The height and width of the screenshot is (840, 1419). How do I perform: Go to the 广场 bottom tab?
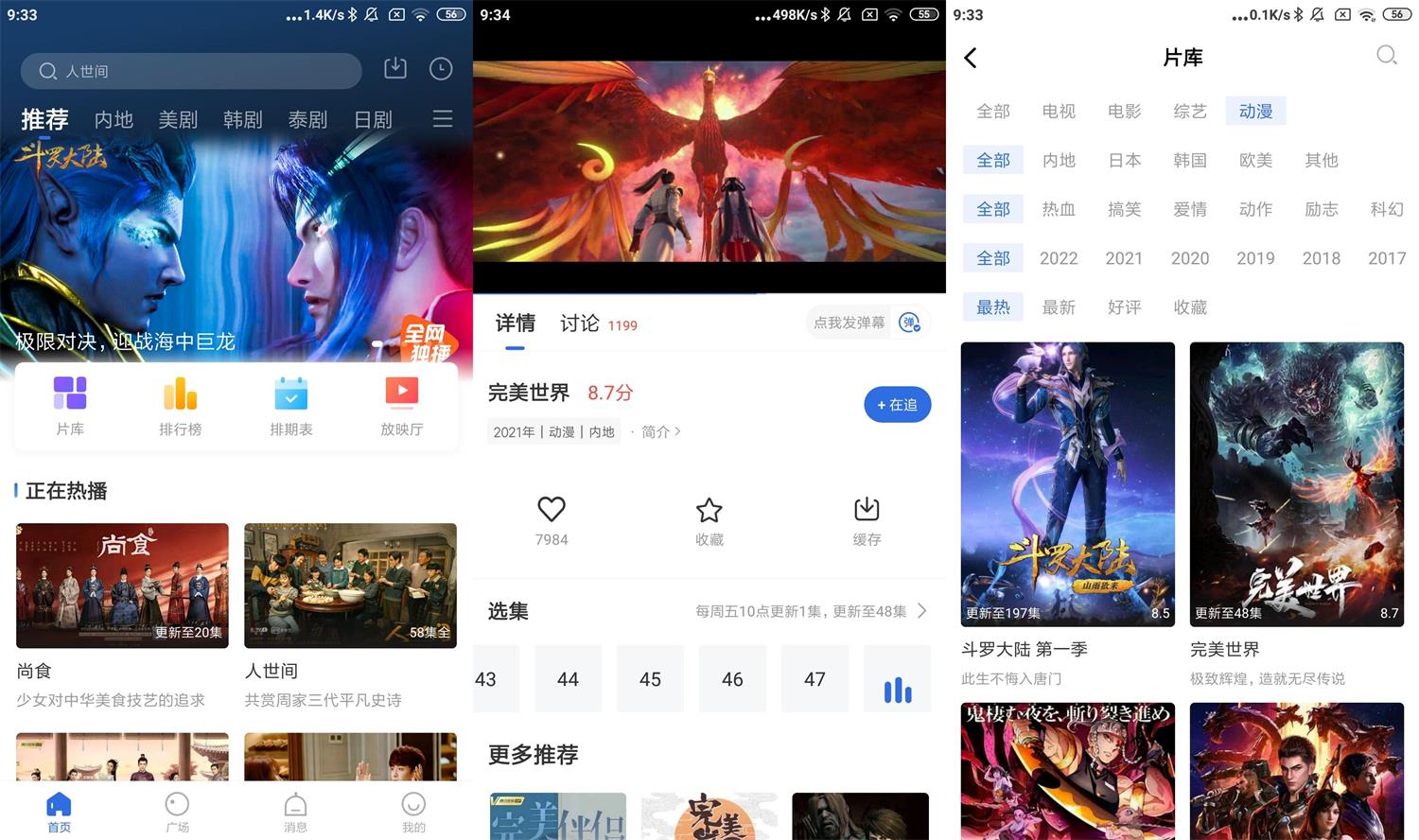[177, 812]
